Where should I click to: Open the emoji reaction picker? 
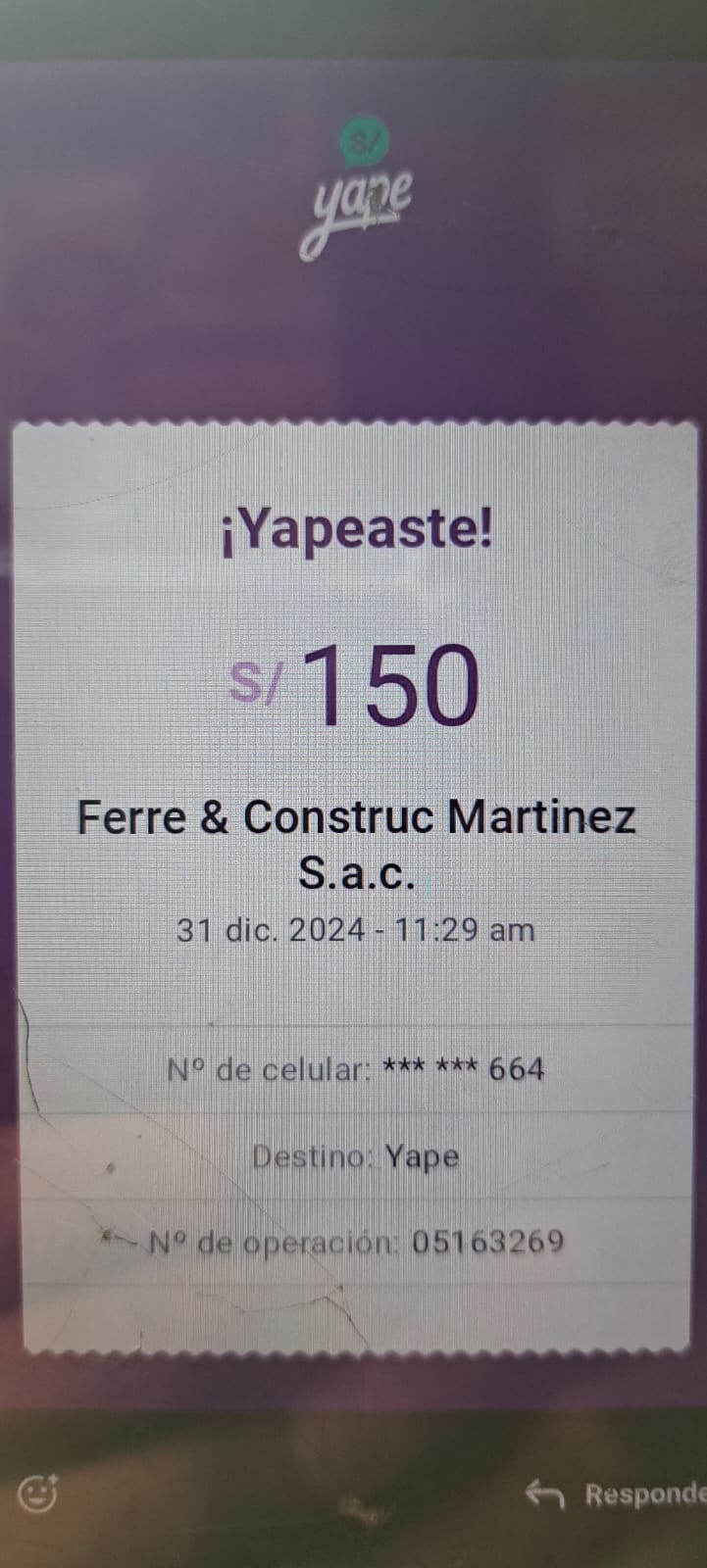coord(38,1494)
